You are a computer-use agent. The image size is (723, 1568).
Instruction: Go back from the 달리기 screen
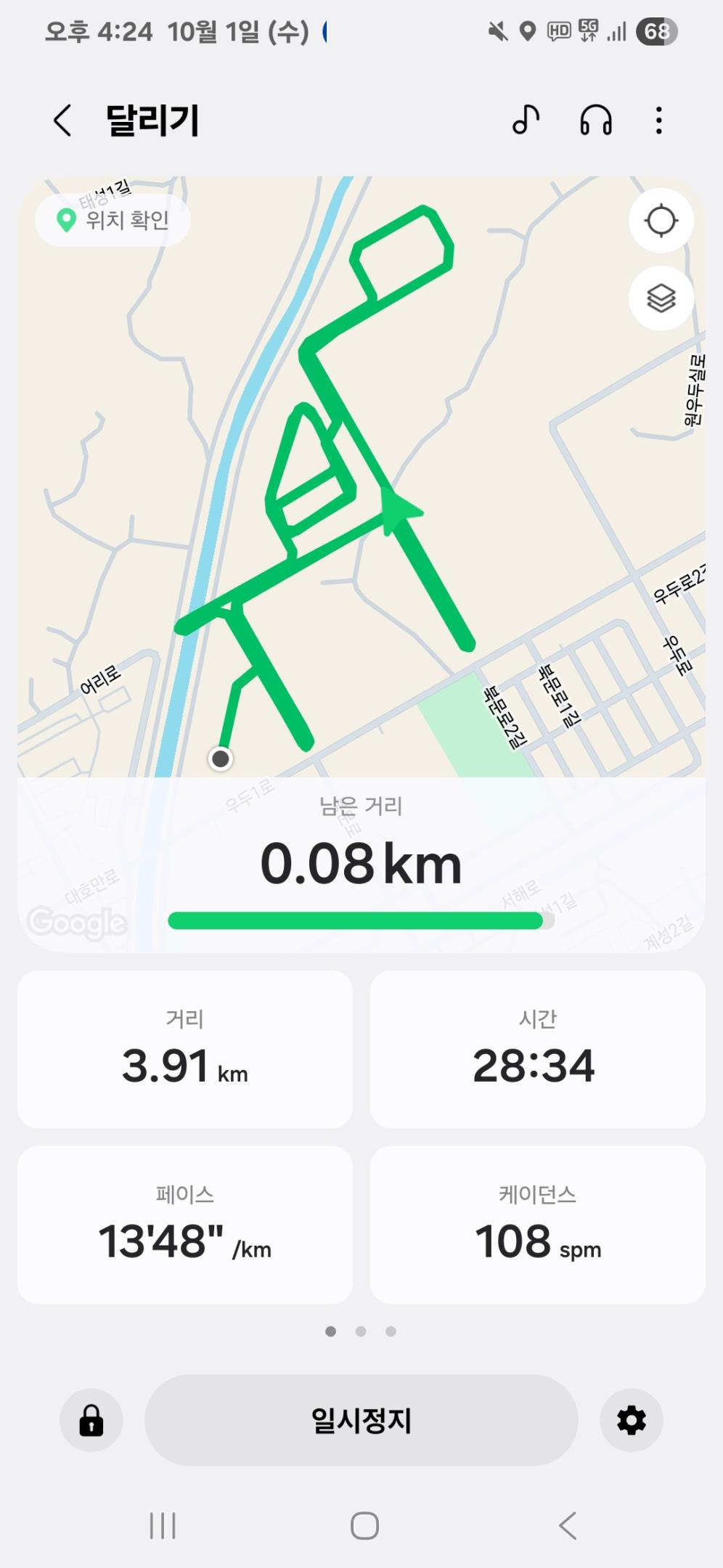(63, 121)
